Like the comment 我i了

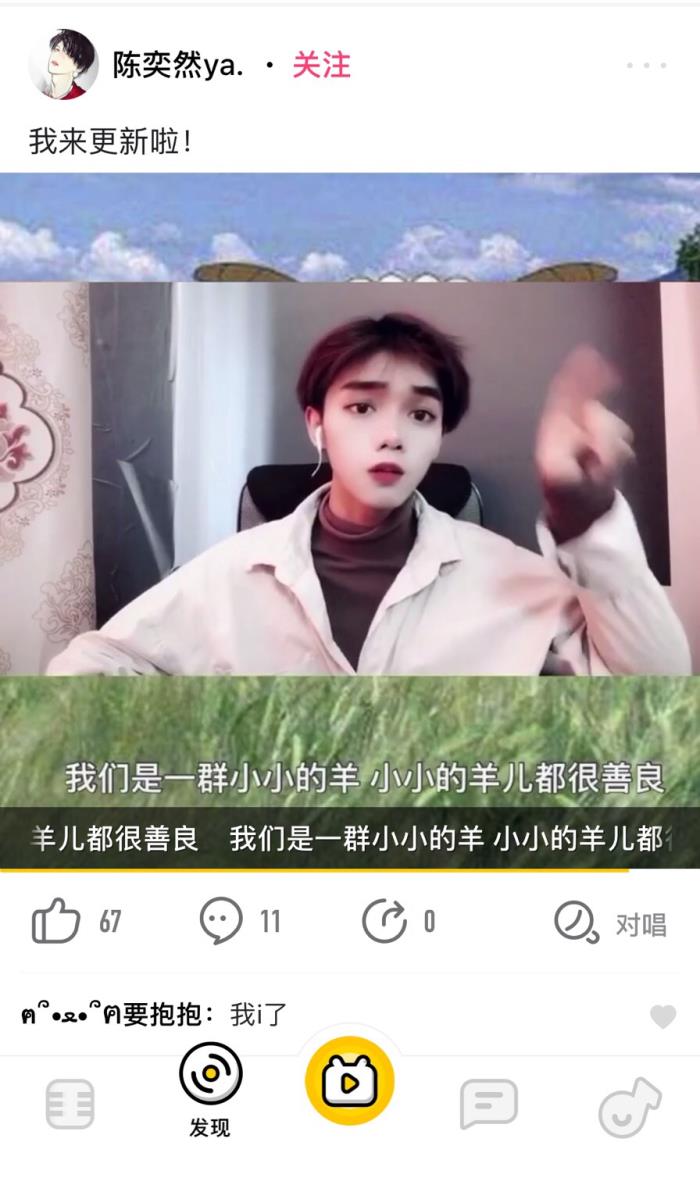(662, 1017)
